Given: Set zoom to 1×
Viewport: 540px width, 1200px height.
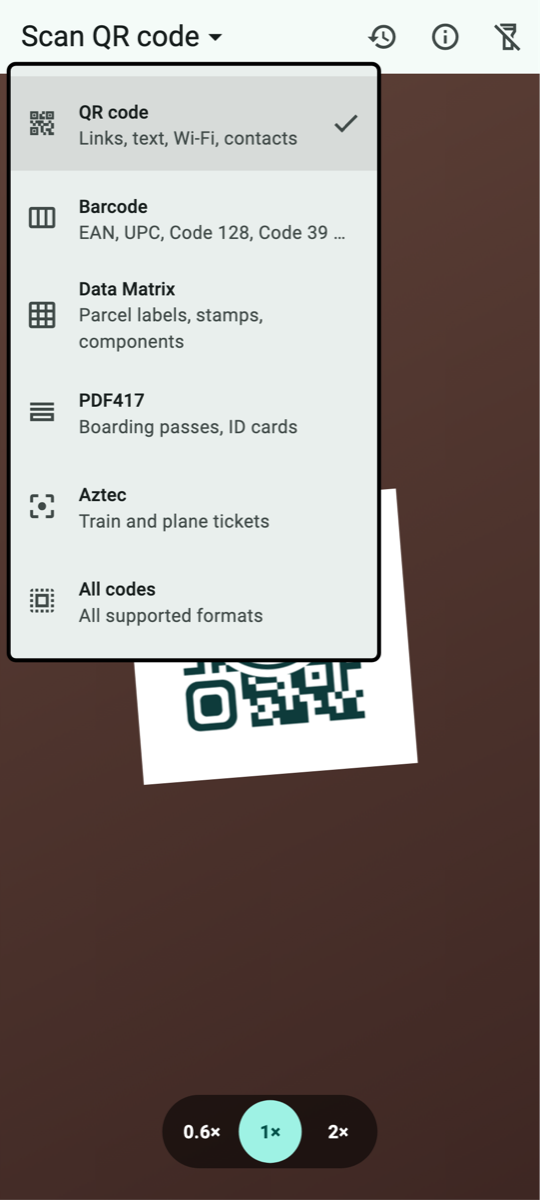Looking at the screenshot, I should pyautogui.click(x=270, y=1132).
